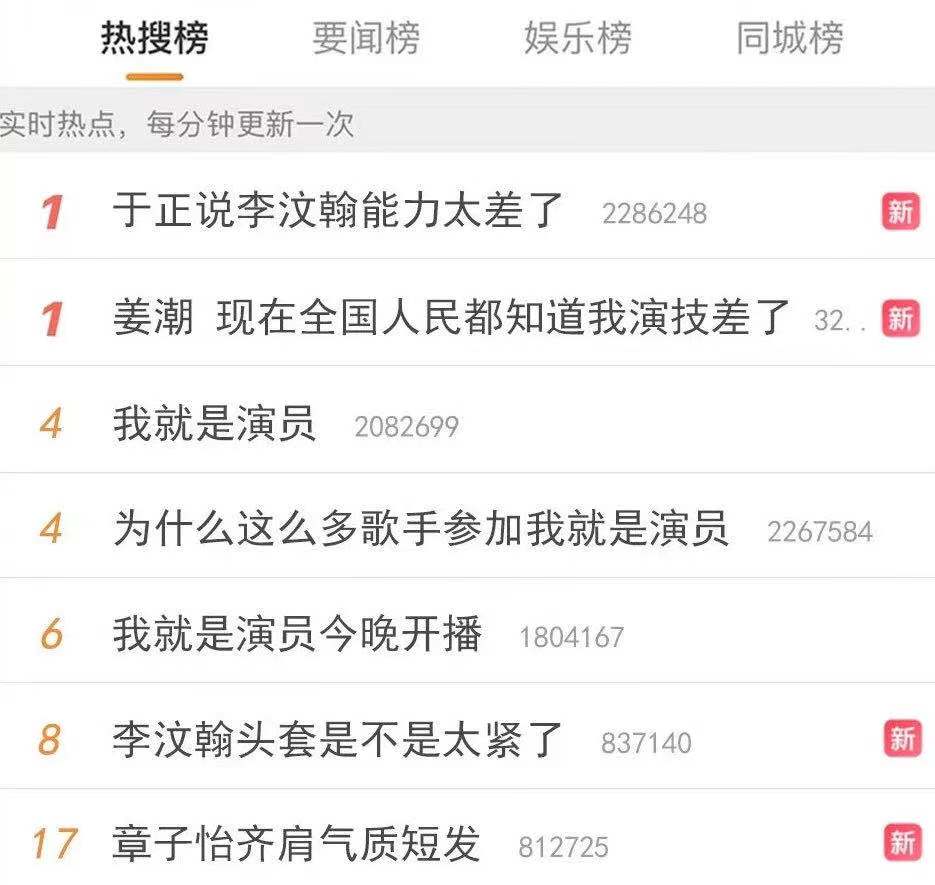
Task: Tap the 我就是演员 hot search row
Action: (215, 424)
